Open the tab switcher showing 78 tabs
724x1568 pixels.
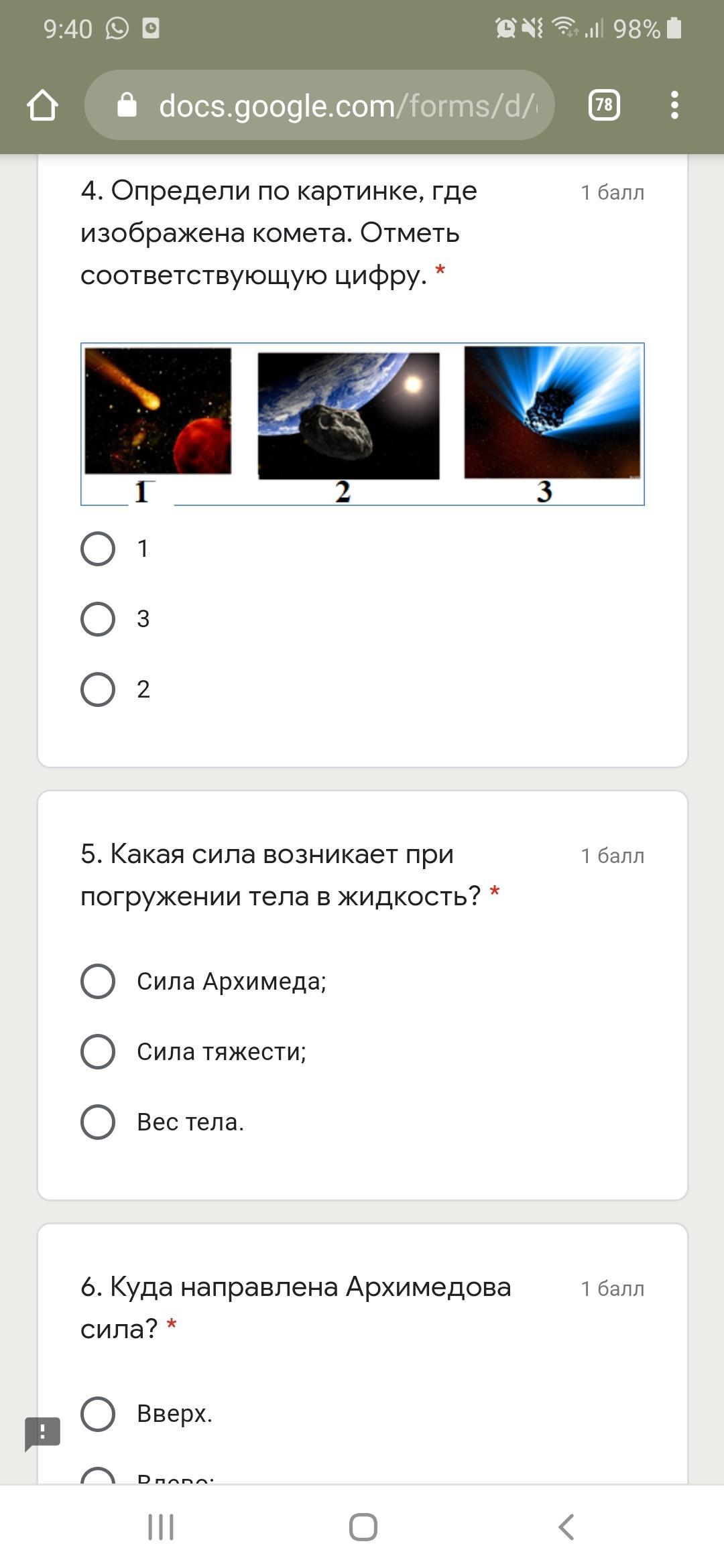(x=603, y=105)
